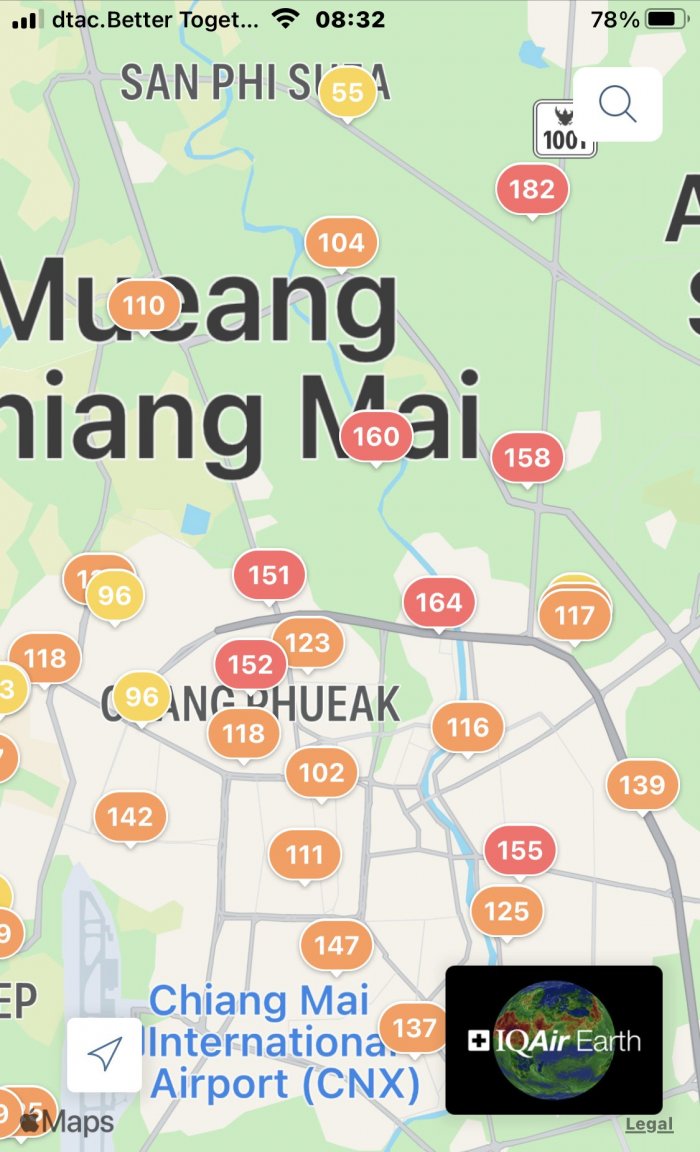Viewport: 700px width, 1152px height.
Task: Select the marker with value 111
Action: pos(305,854)
